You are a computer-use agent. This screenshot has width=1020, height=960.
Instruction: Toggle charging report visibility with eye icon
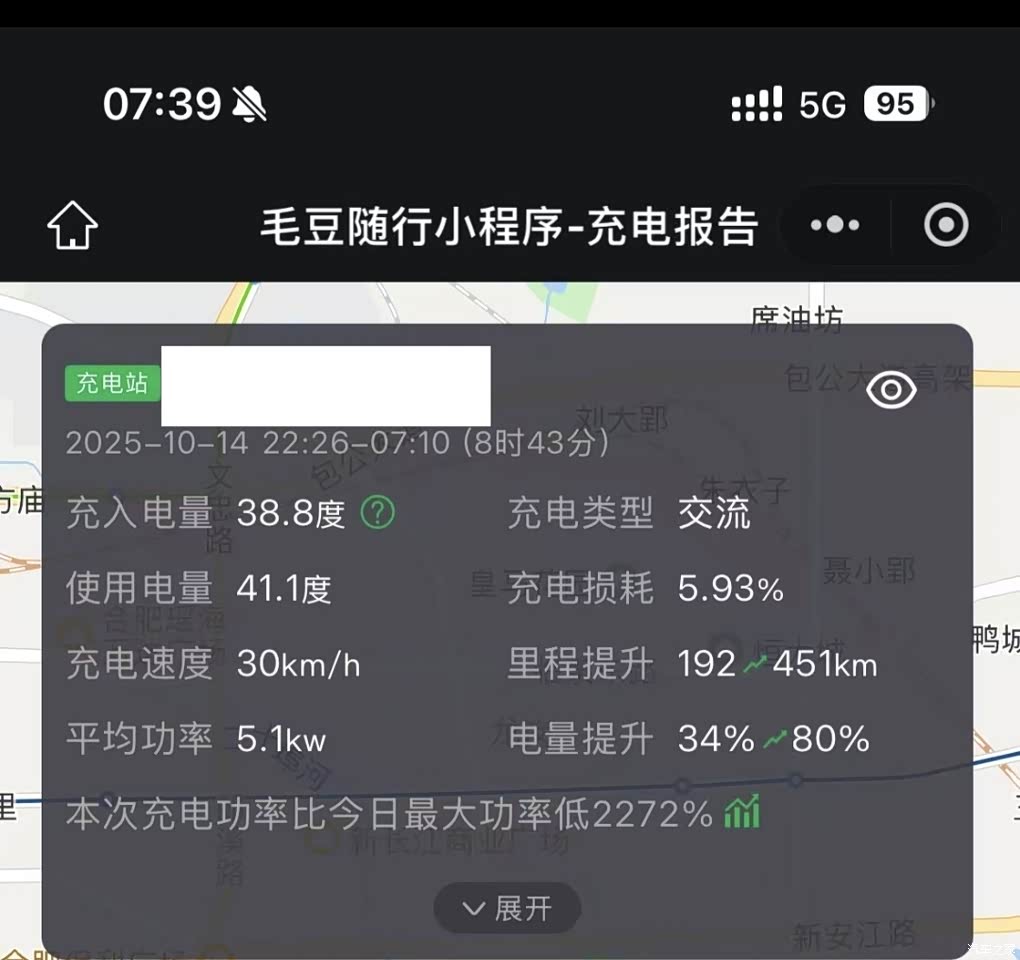coord(890,390)
